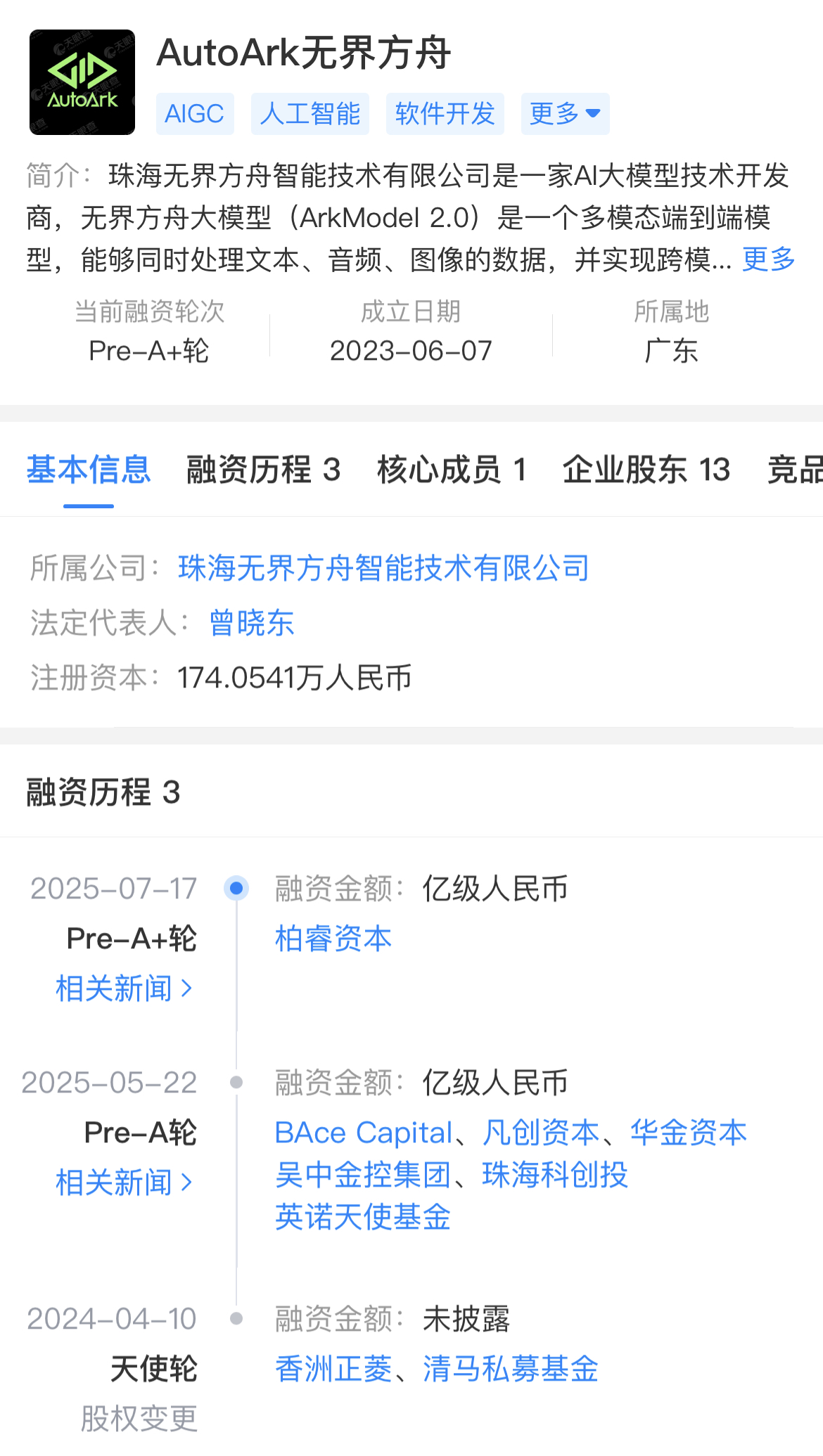Expand the 简介 description with 更多 link
Image resolution: width=823 pixels, height=1456 pixels.
pos(768,259)
